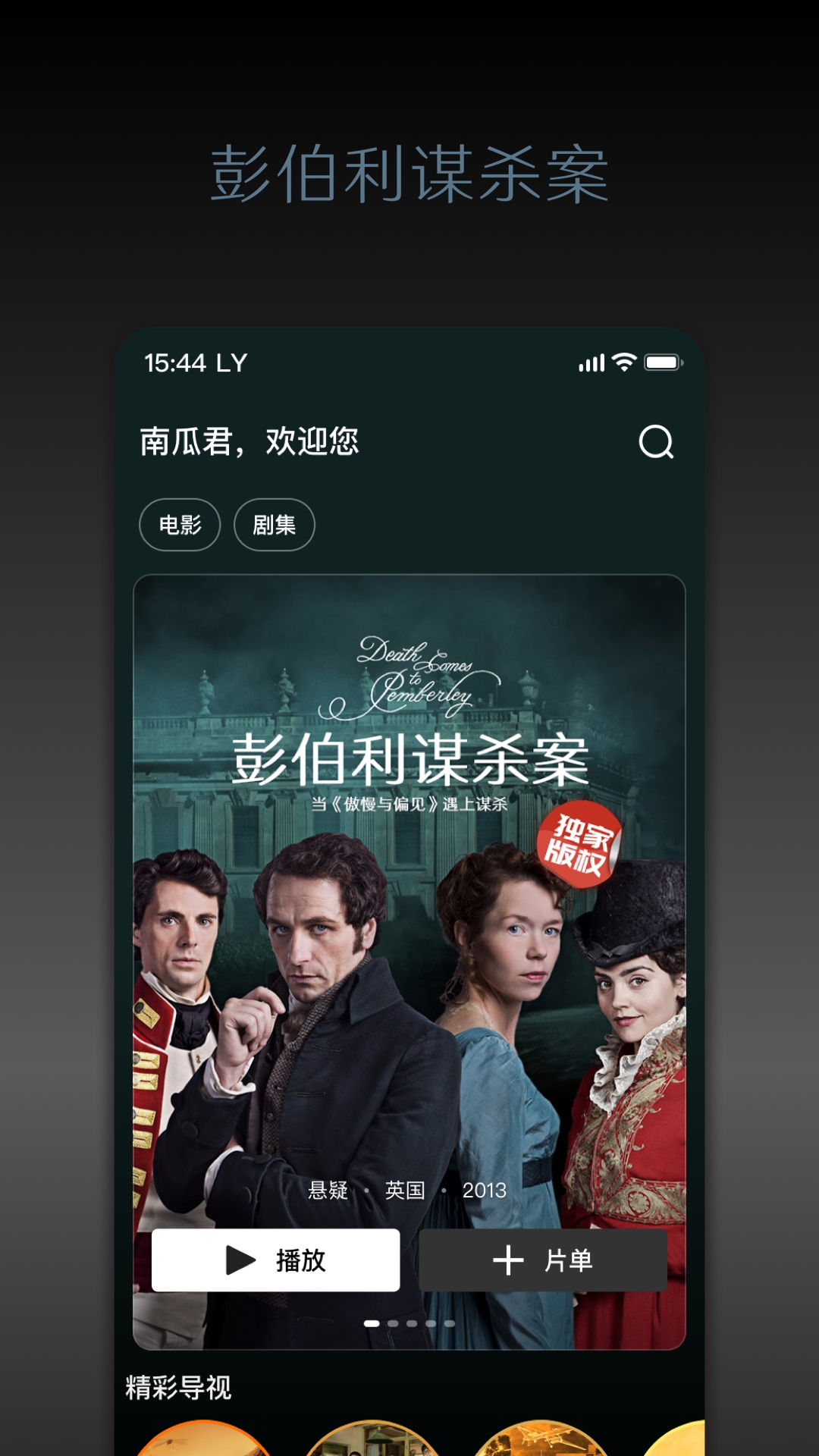Enable the 电影 filter chip
The height and width of the screenshot is (1456, 819).
point(180,524)
